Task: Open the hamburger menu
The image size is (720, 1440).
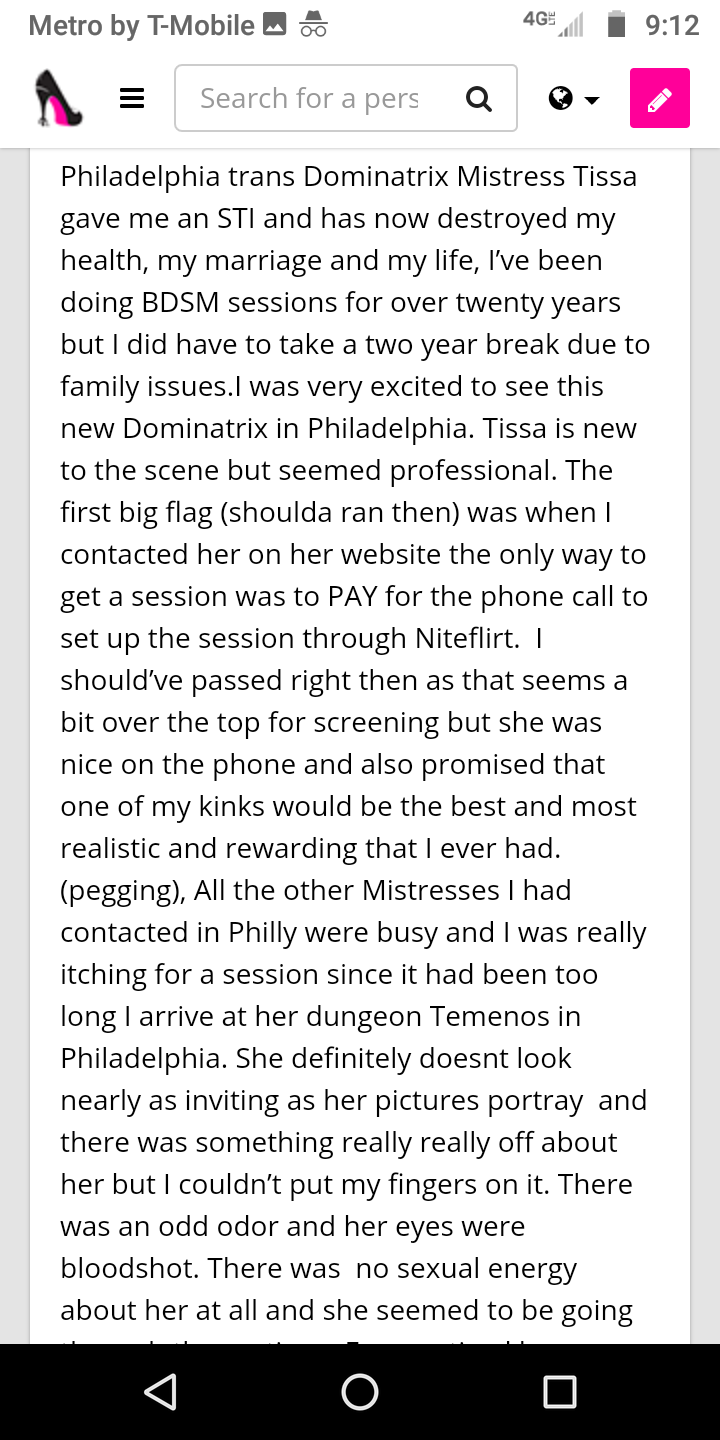Action: 132,98
